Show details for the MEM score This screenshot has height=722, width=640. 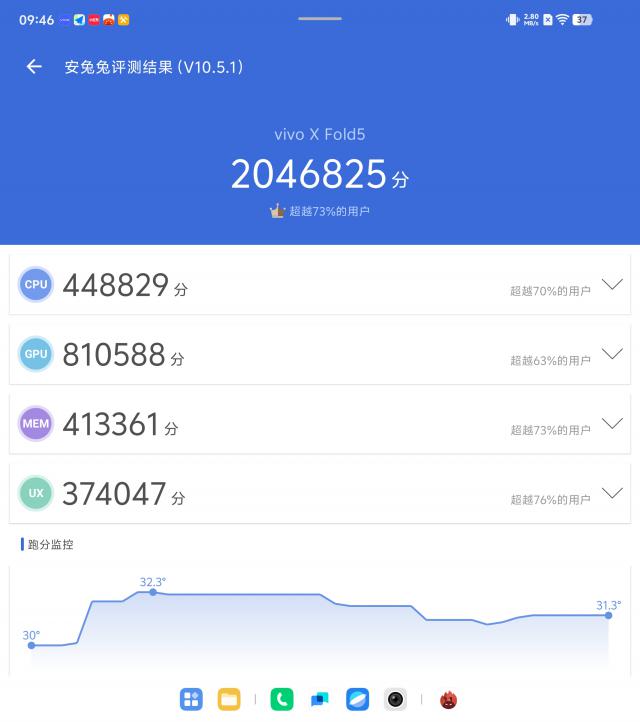[612, 424]
